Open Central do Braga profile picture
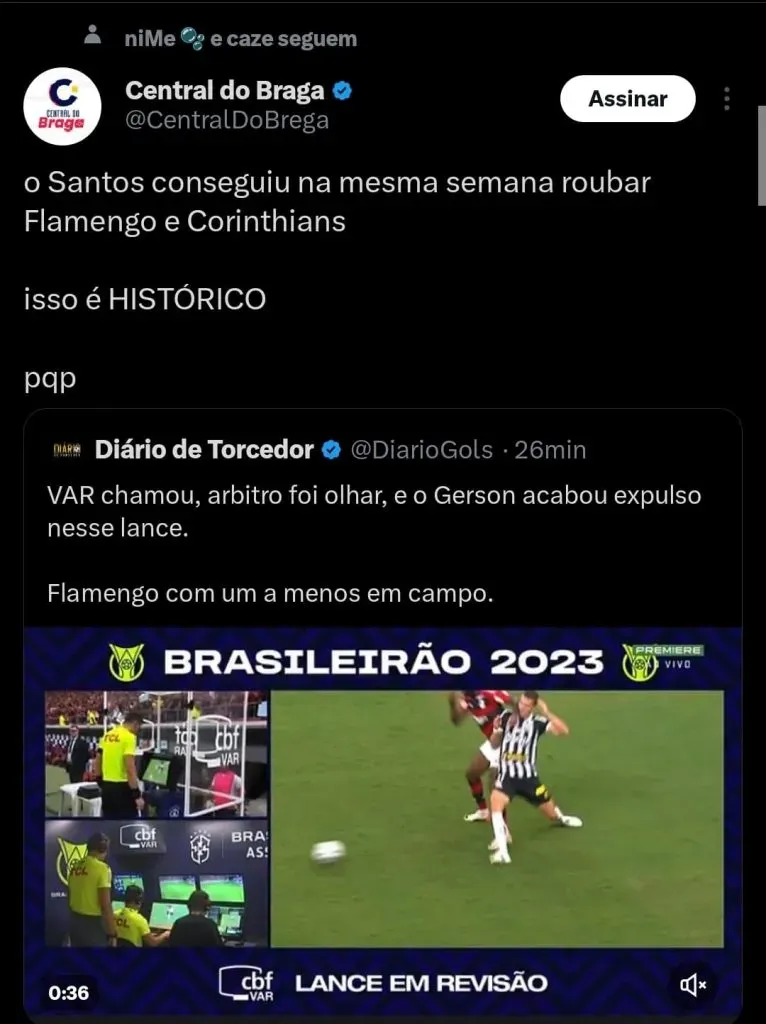The height and width of the screenshot is (1024, 766). [61, 107]
